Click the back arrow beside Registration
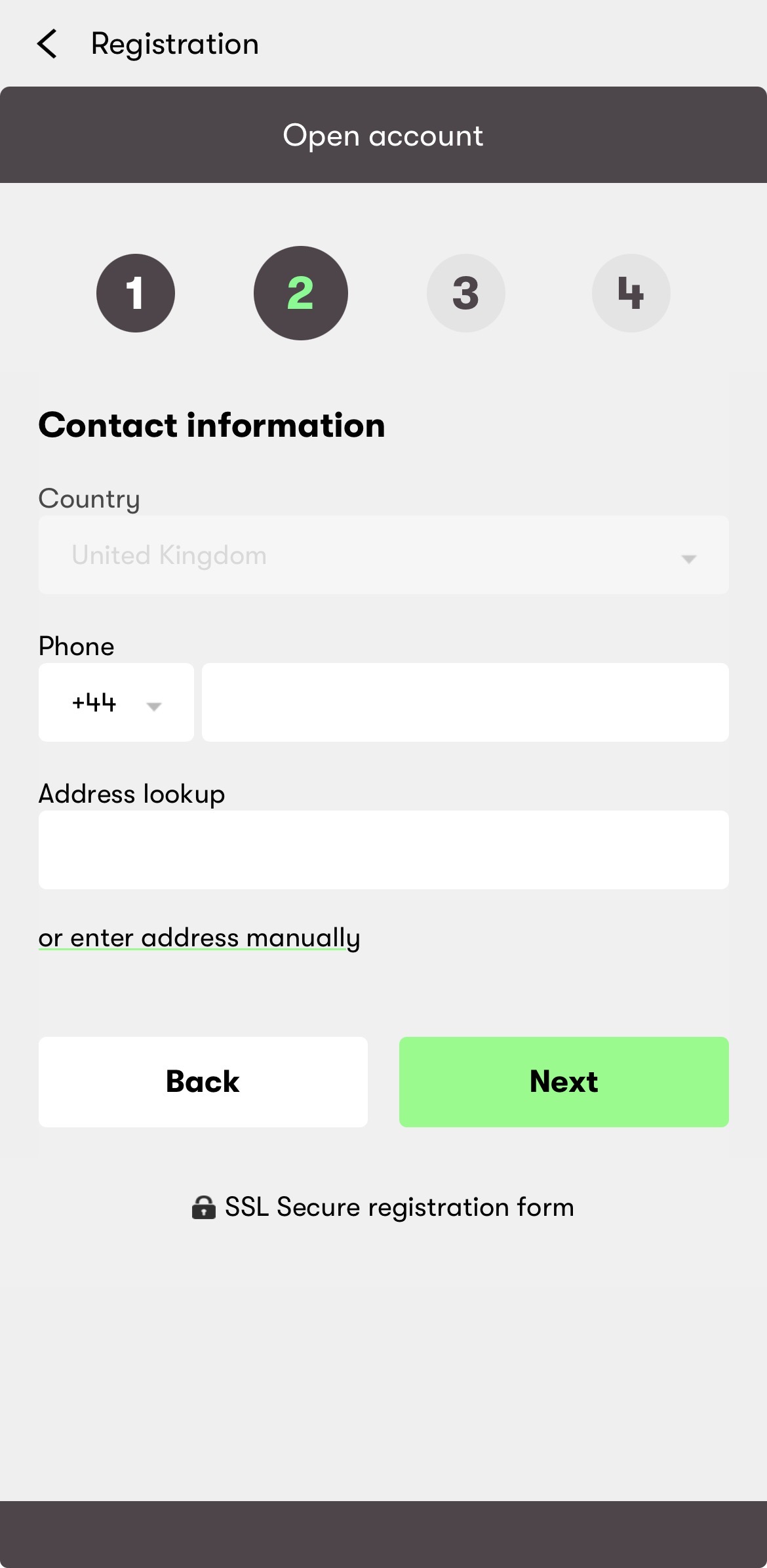 coord(46,43)
